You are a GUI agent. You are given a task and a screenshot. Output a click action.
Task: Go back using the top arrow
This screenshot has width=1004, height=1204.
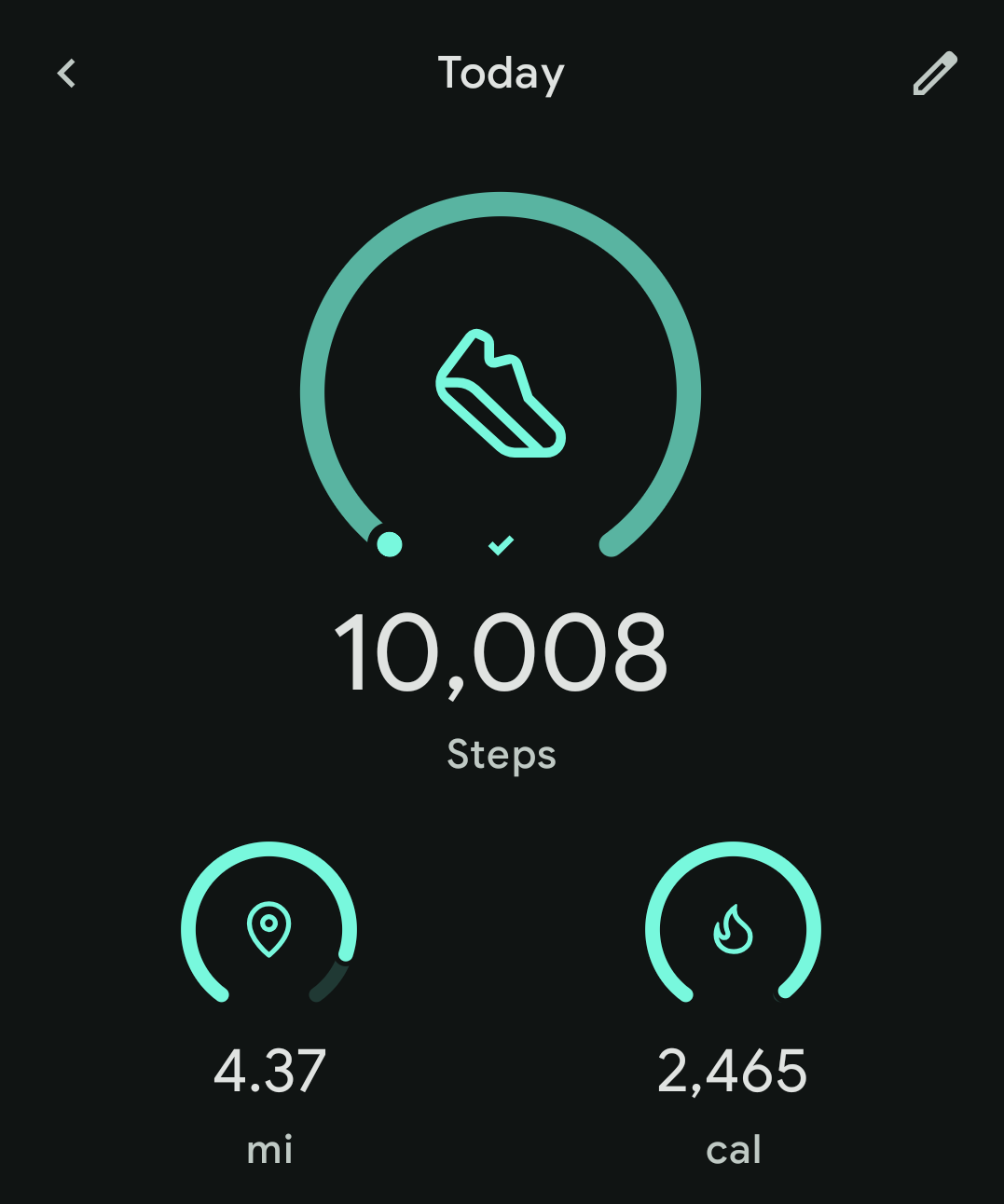pos(66,74)
